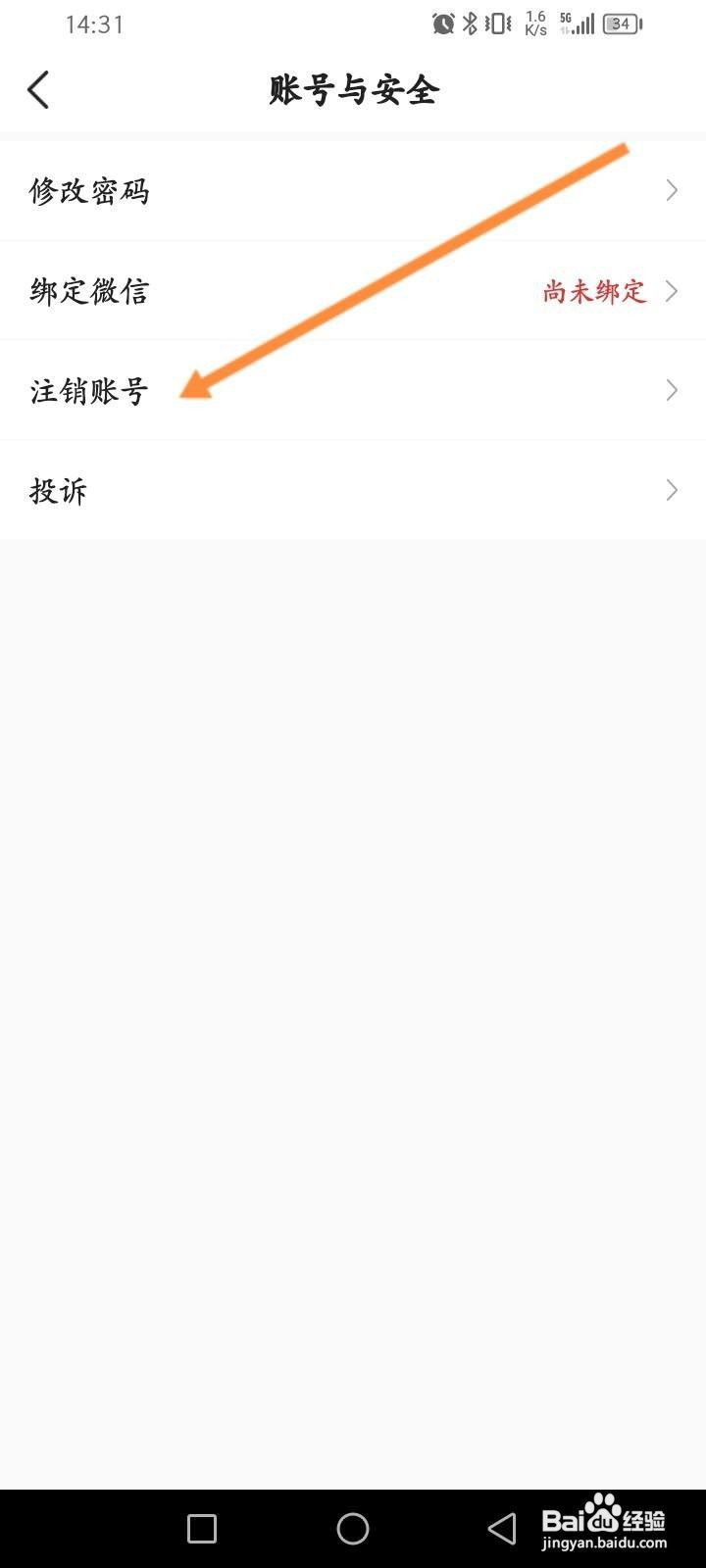
Task: Open the 注销账号 account deletion option
Action: (x=90, y=390)
